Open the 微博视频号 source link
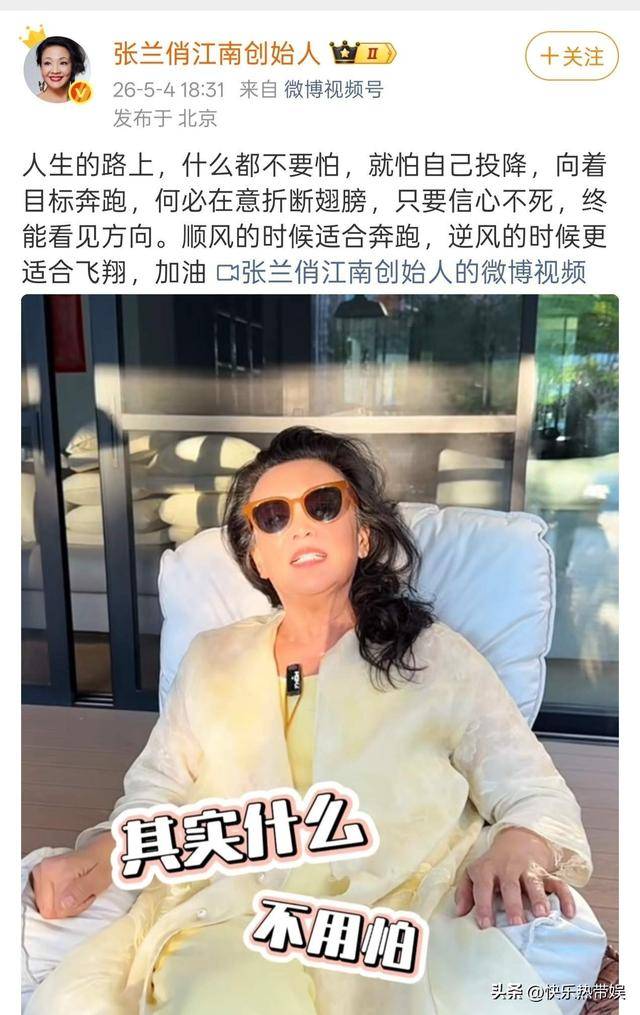Screen dimensions: 640x1015 (334, 89)
